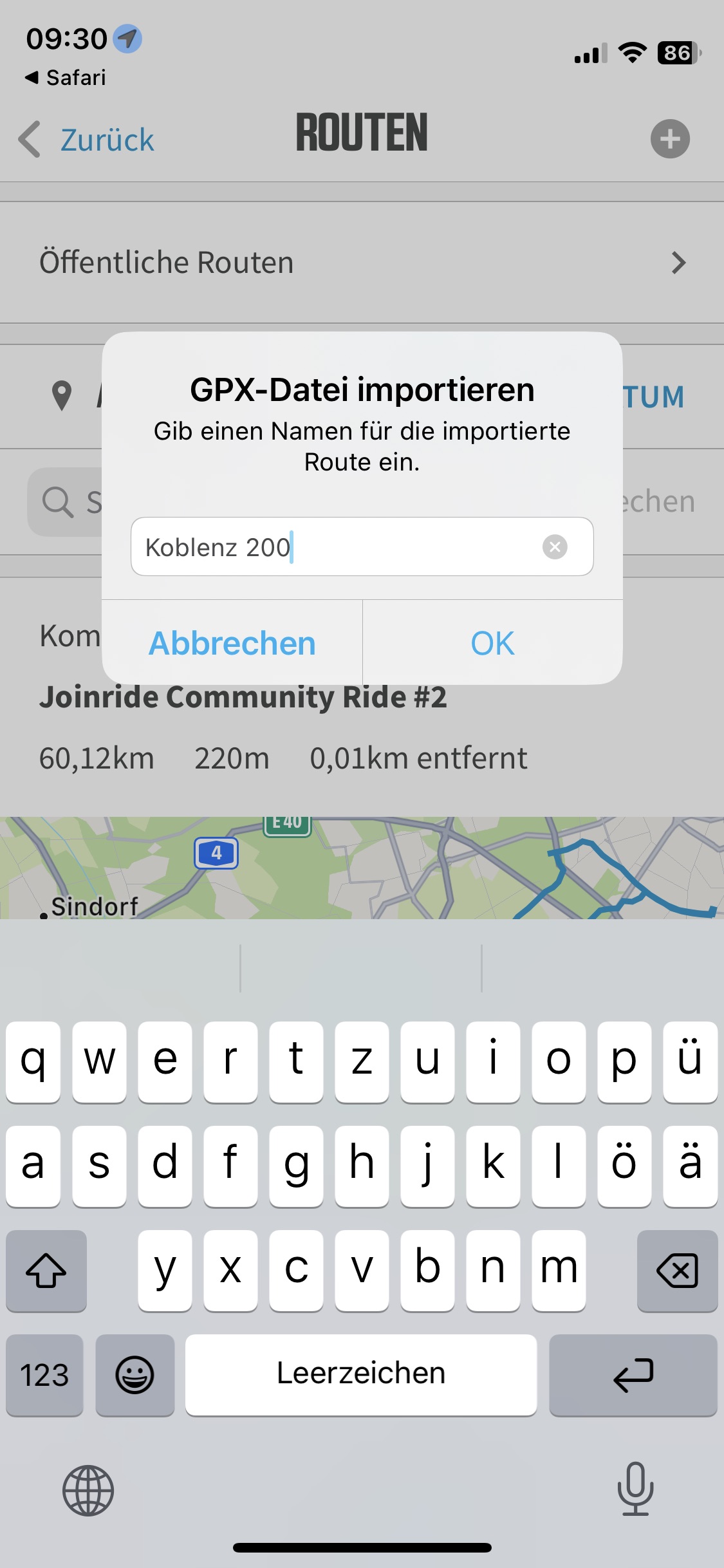Expand Öffentliche Routen with the chevron
Viewport: 724px width, 1568px height.
point(678,263)
